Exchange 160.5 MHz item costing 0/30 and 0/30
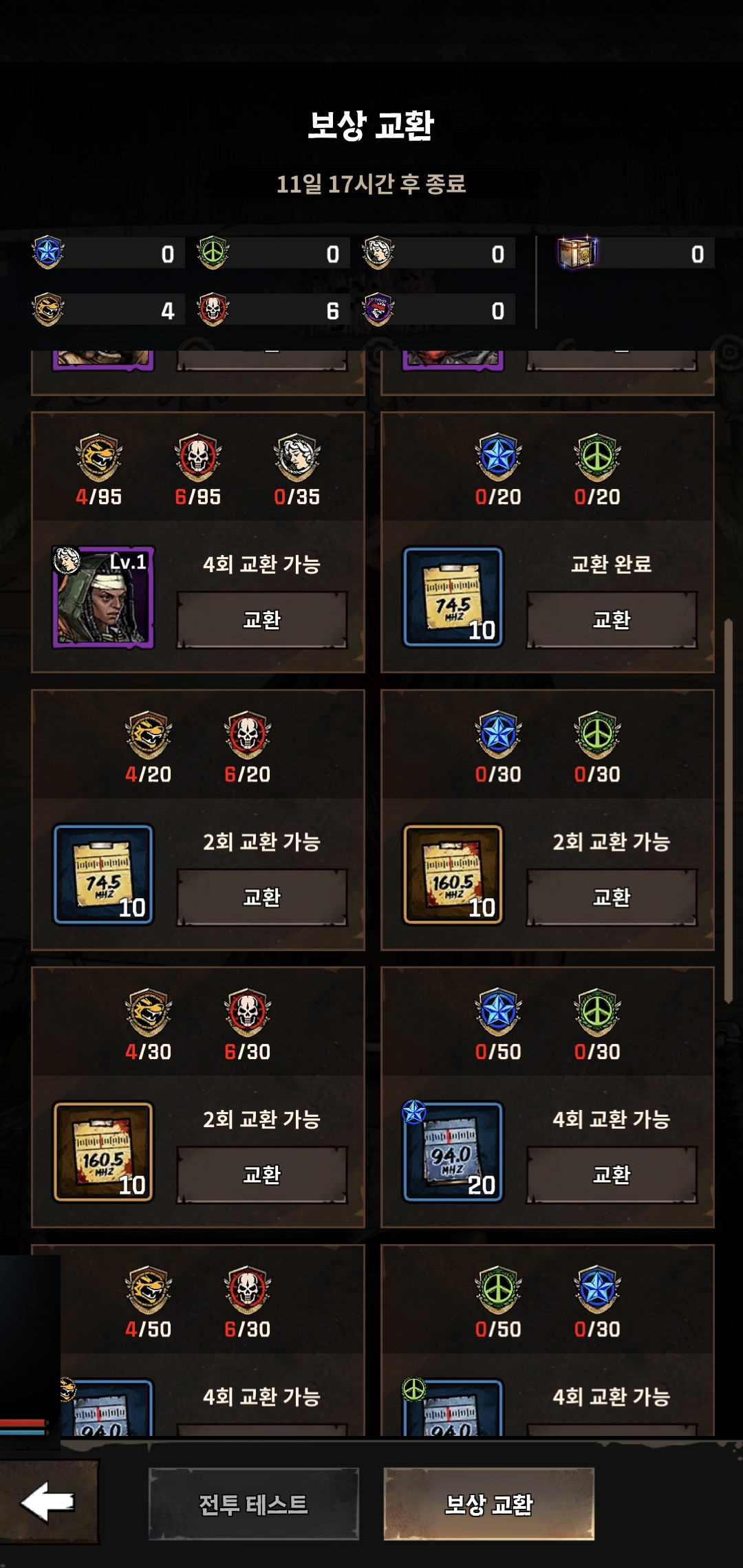The width and height of the screenshot is (743, 1568). point(612,897)
